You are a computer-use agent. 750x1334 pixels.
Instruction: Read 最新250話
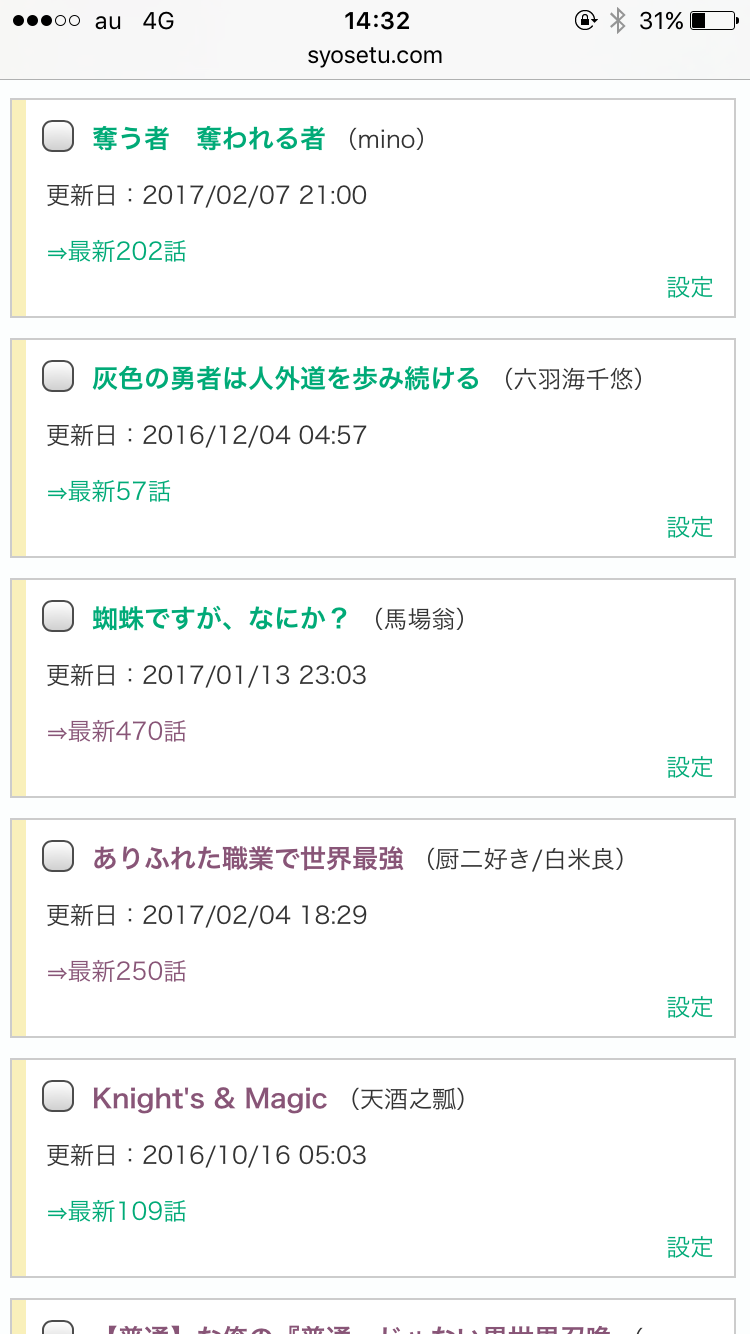[x=117, y=972]
